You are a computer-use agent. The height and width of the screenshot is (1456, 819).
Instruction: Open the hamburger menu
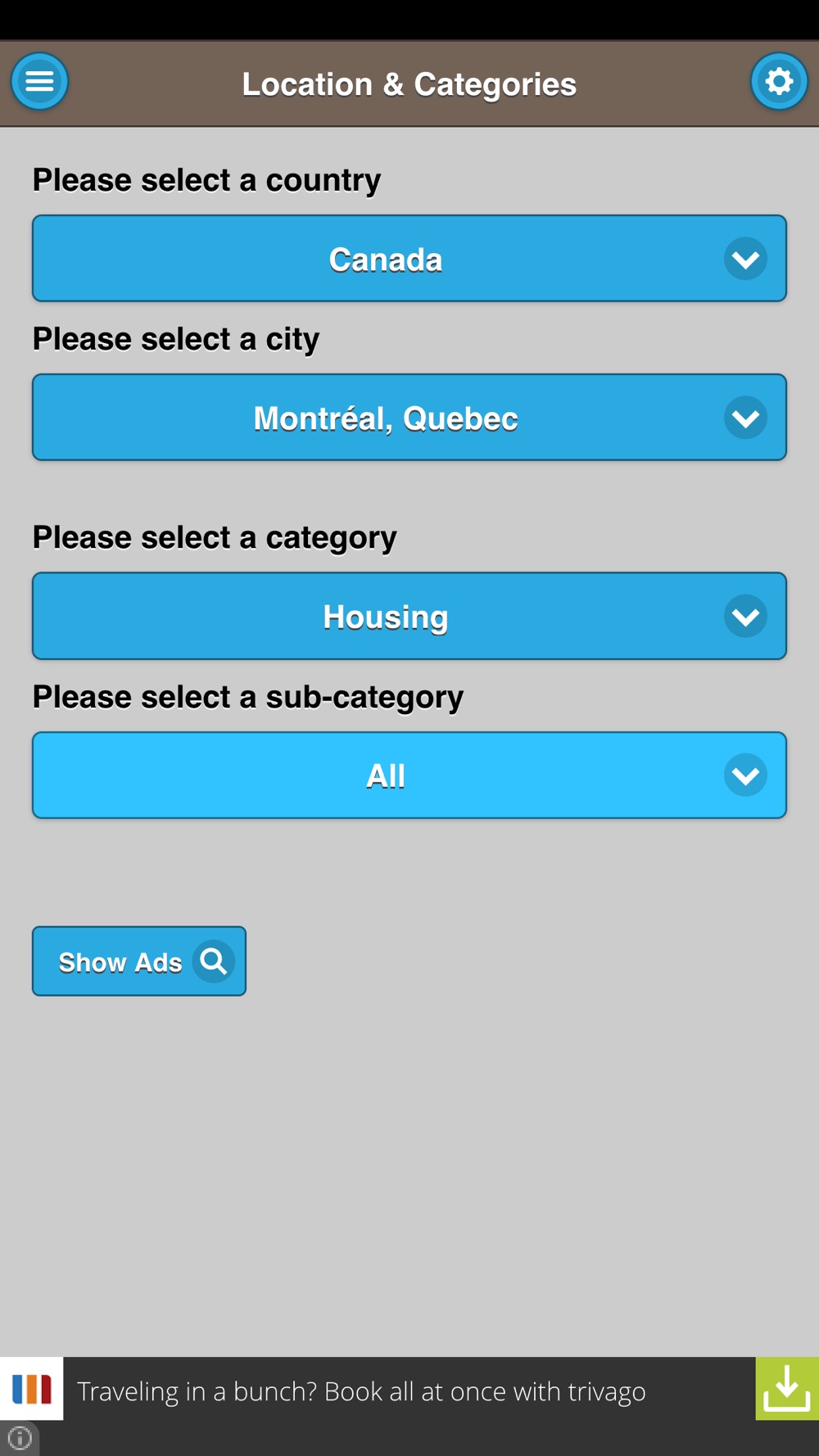coord(39,81)
